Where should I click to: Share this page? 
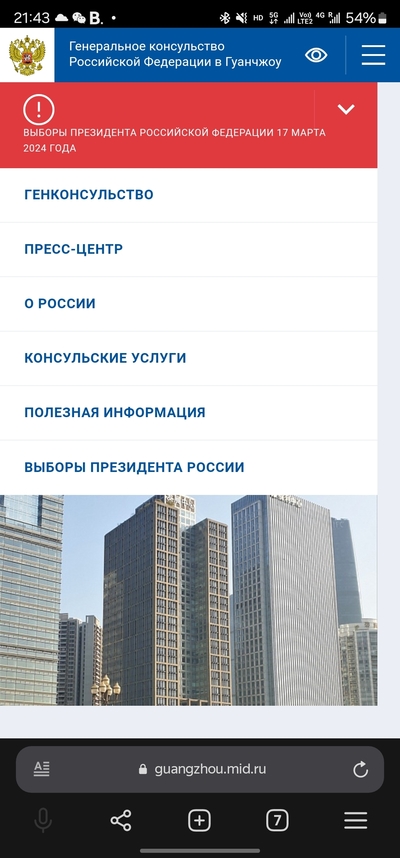pos(121,821)
